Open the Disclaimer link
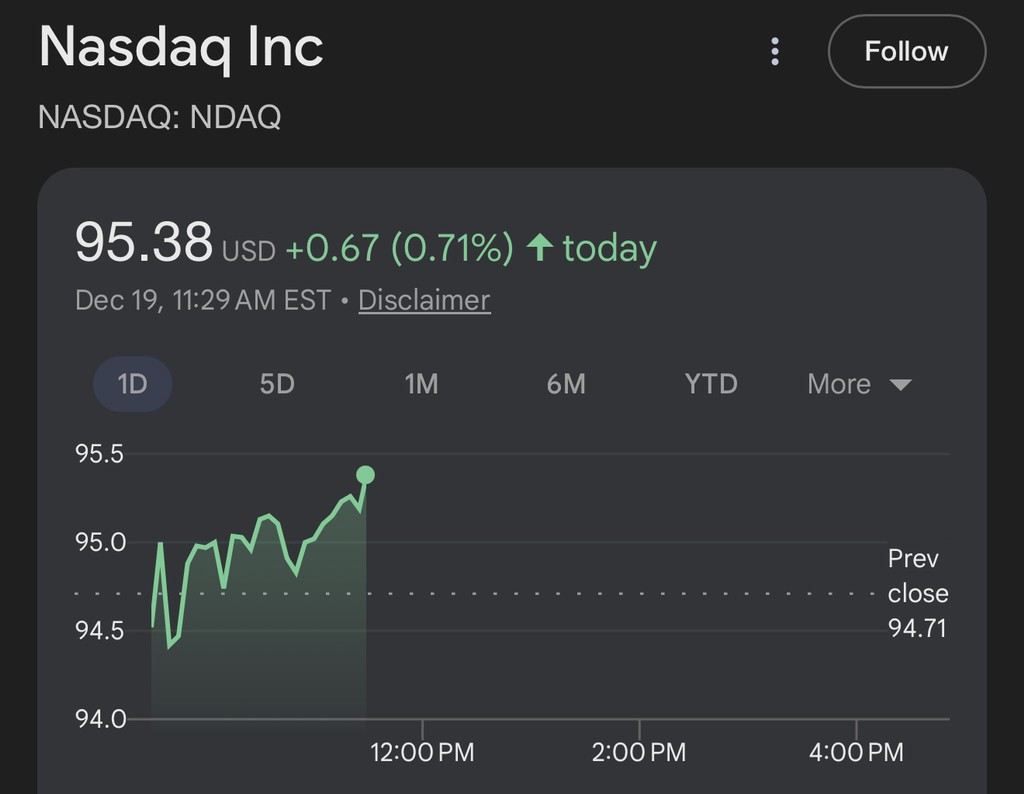The image size is (1024, 794). pyautogui.click(x=424, y=300)
